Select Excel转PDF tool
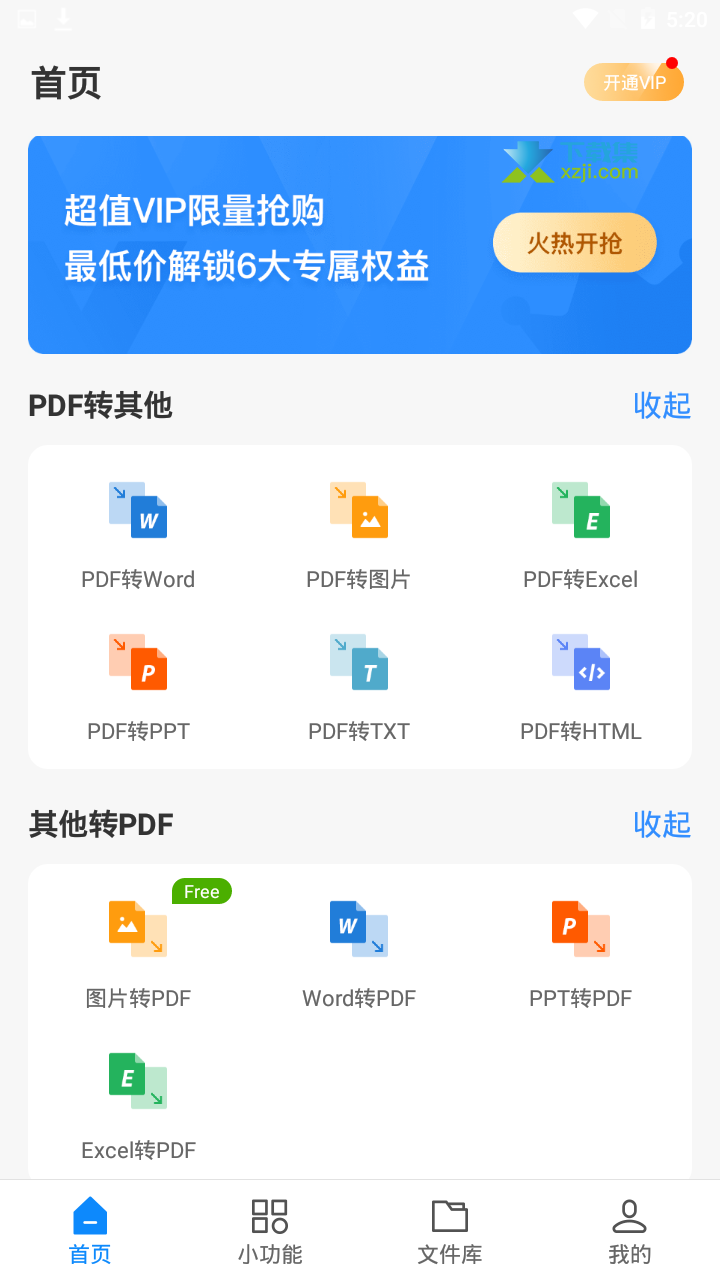This screenshot has width=720, height=1280. coord(138,1108)
